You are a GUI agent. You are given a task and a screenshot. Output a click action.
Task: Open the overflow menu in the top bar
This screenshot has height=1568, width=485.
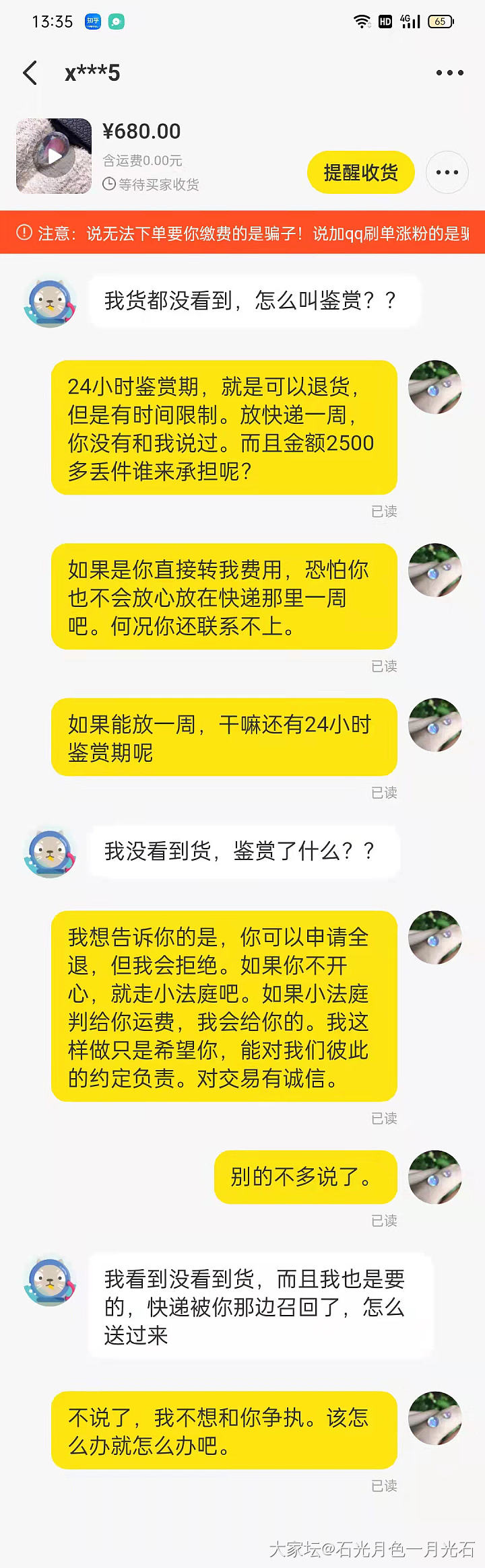coord(449,73)
